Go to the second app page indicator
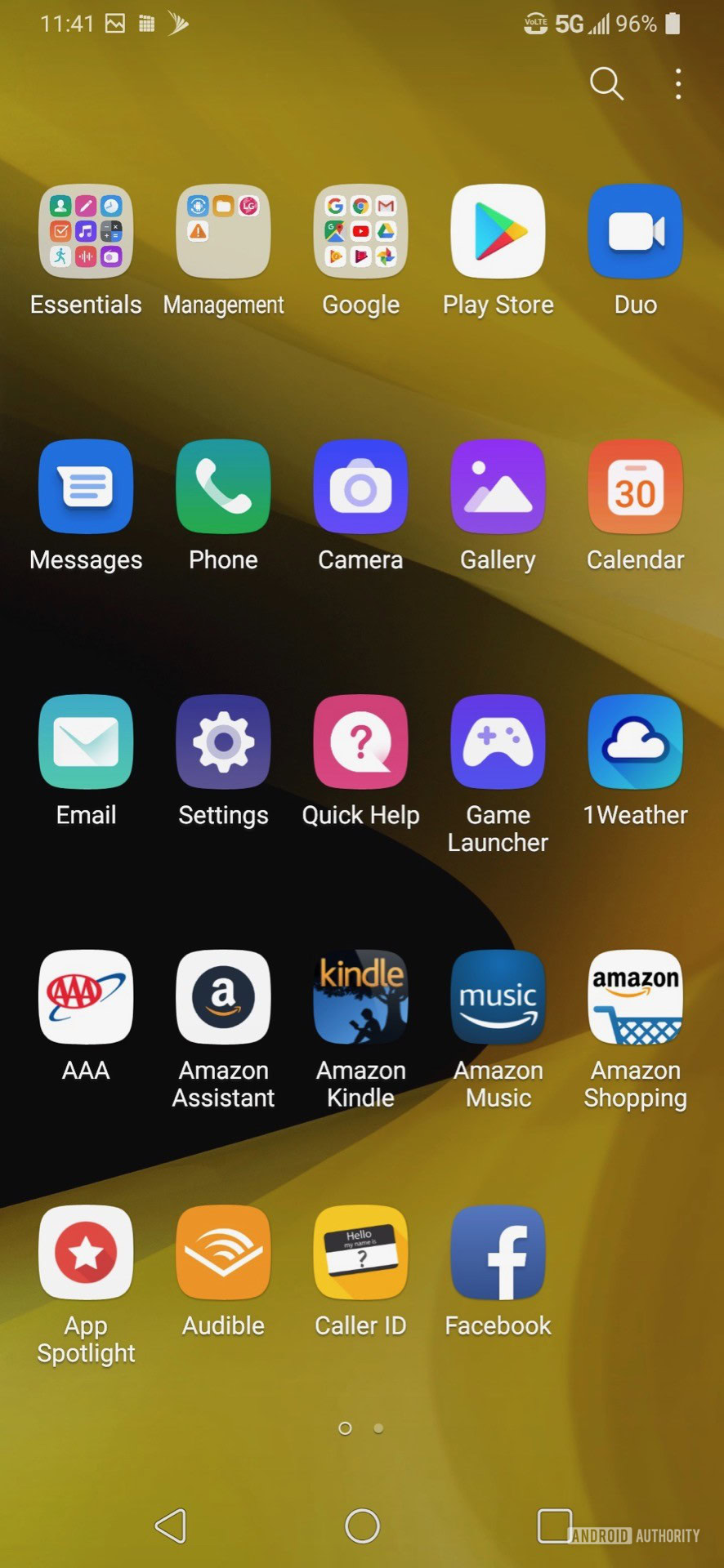 coord(378,1428)
